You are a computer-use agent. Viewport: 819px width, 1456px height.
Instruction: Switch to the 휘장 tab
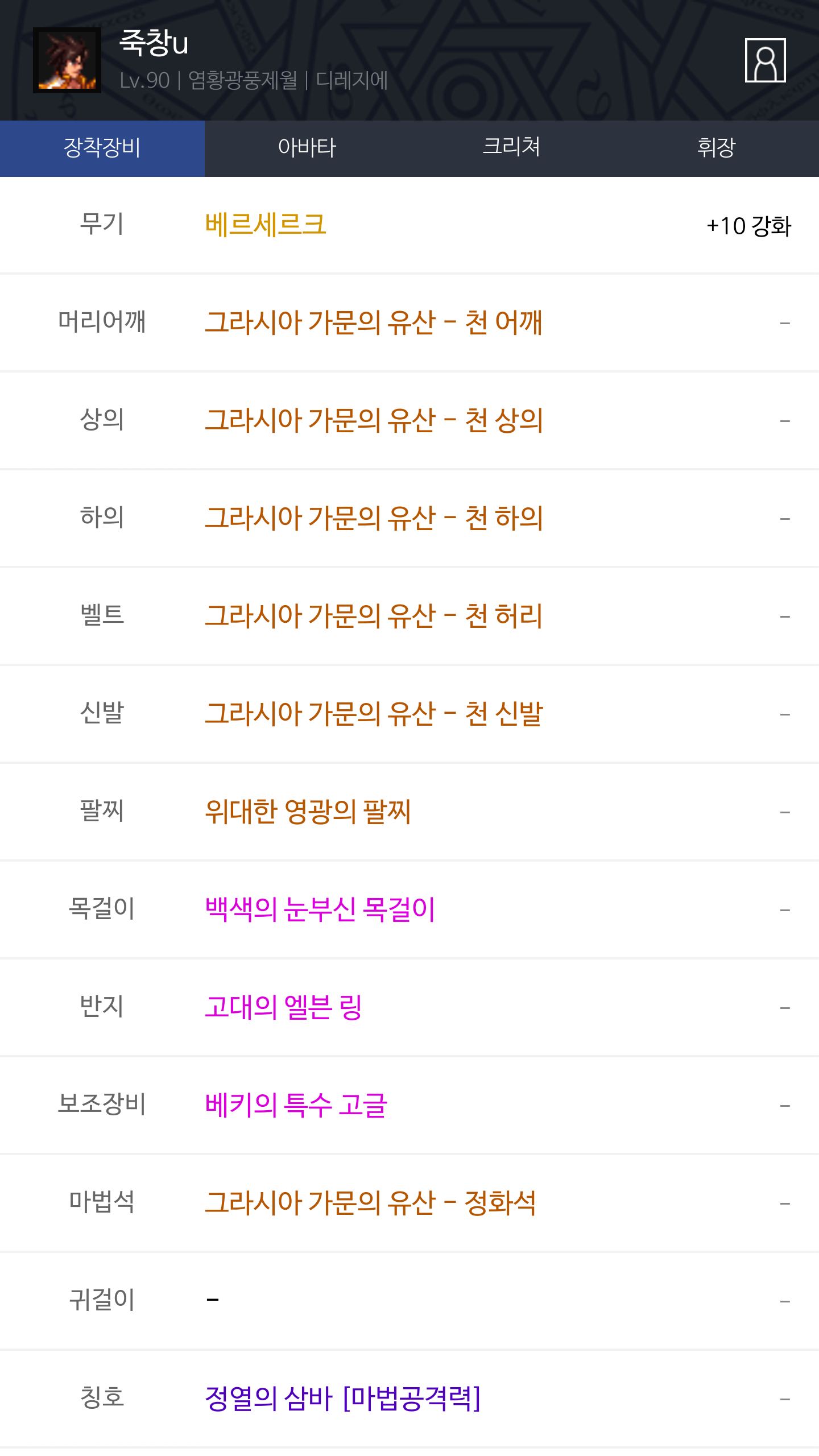717,148
